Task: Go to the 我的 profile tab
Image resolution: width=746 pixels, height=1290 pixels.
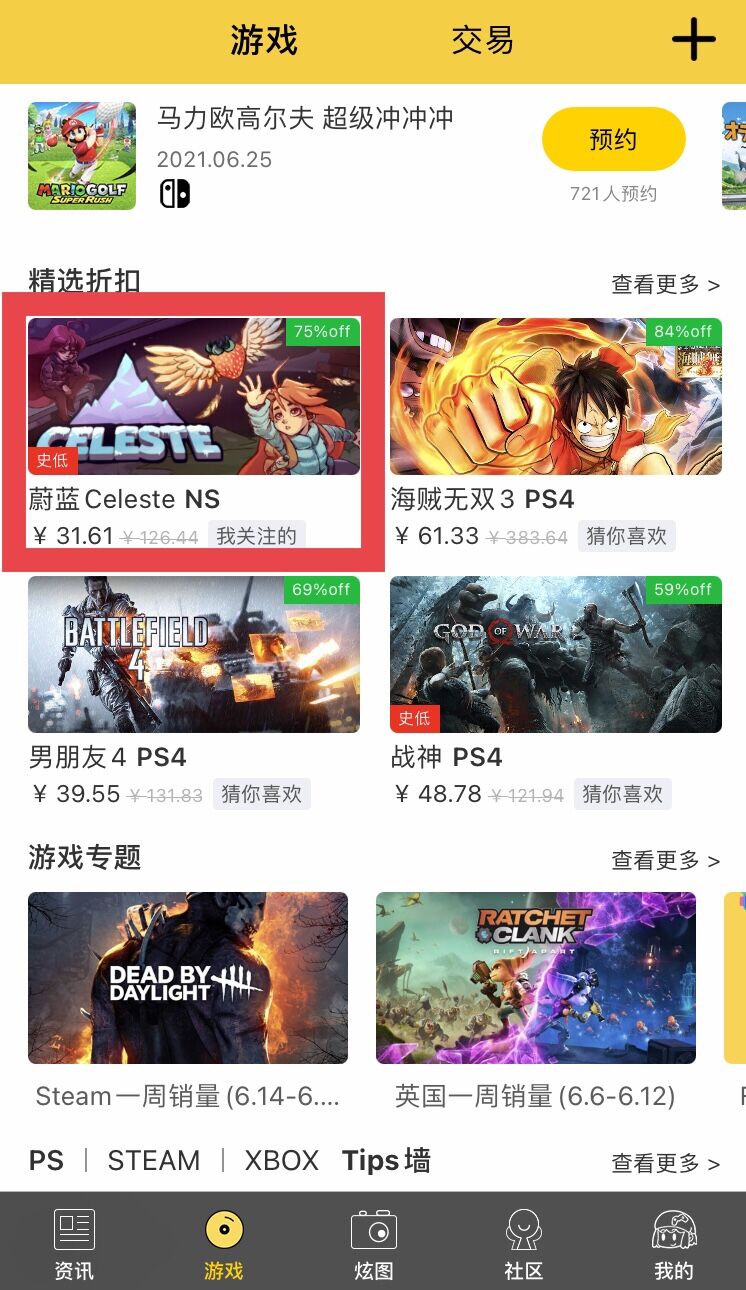Action: point(673,1242)
